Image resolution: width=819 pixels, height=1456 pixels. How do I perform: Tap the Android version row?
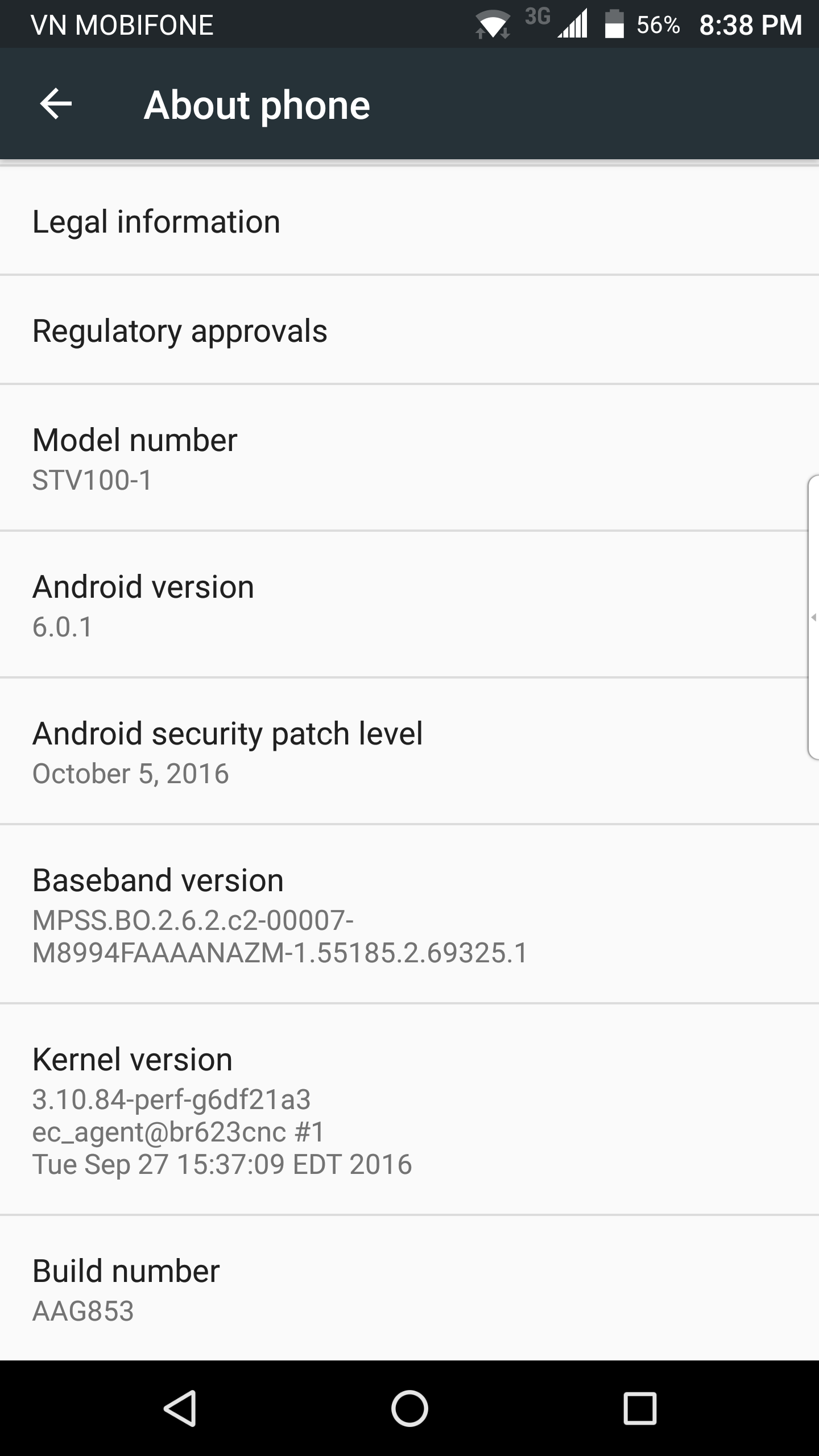[x=409, y=605]
